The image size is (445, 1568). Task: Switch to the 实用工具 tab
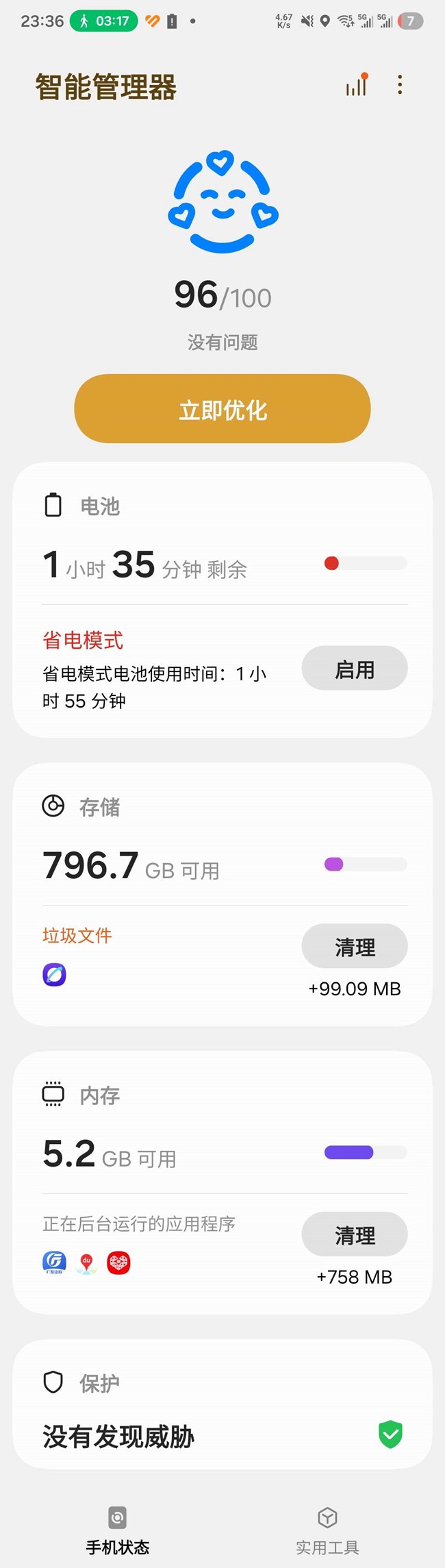click(x=327, y=1531)
